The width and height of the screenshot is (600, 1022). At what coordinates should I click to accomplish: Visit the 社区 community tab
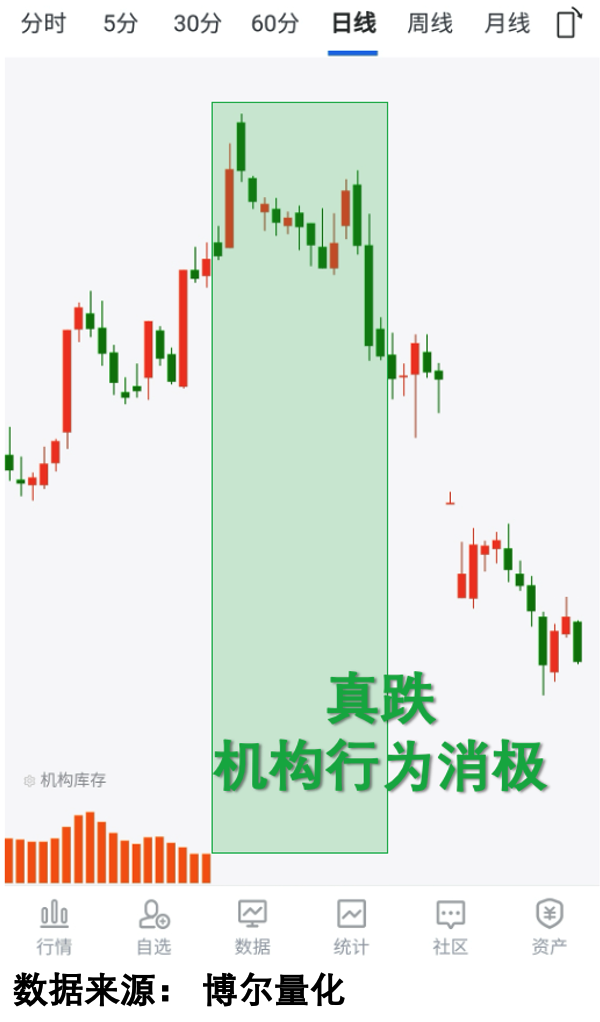coord(450,927)
